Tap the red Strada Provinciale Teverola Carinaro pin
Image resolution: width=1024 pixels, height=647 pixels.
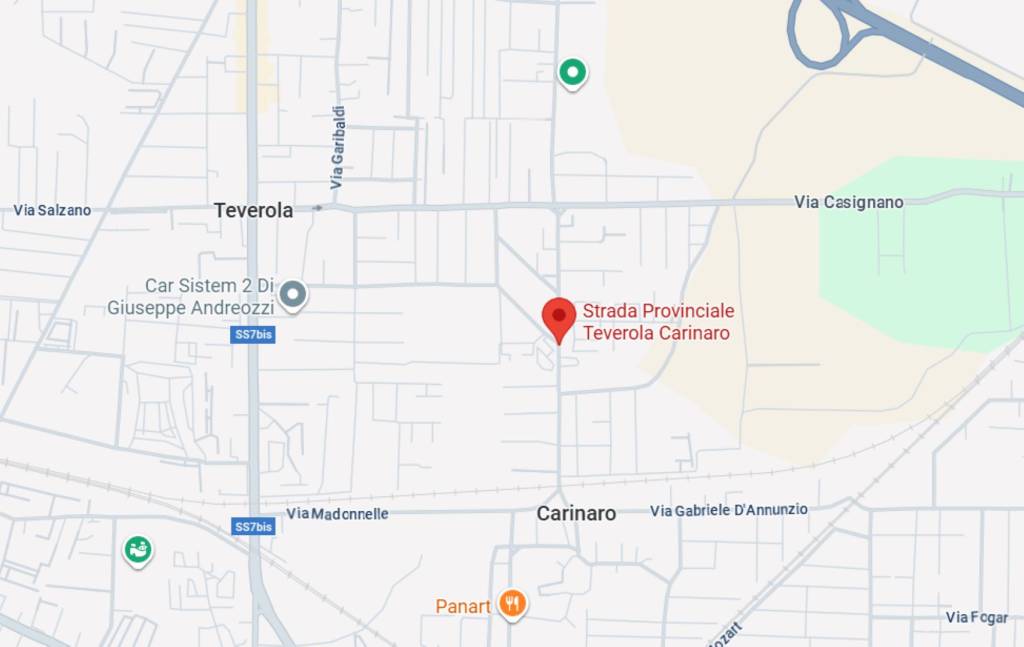point(559,318)
